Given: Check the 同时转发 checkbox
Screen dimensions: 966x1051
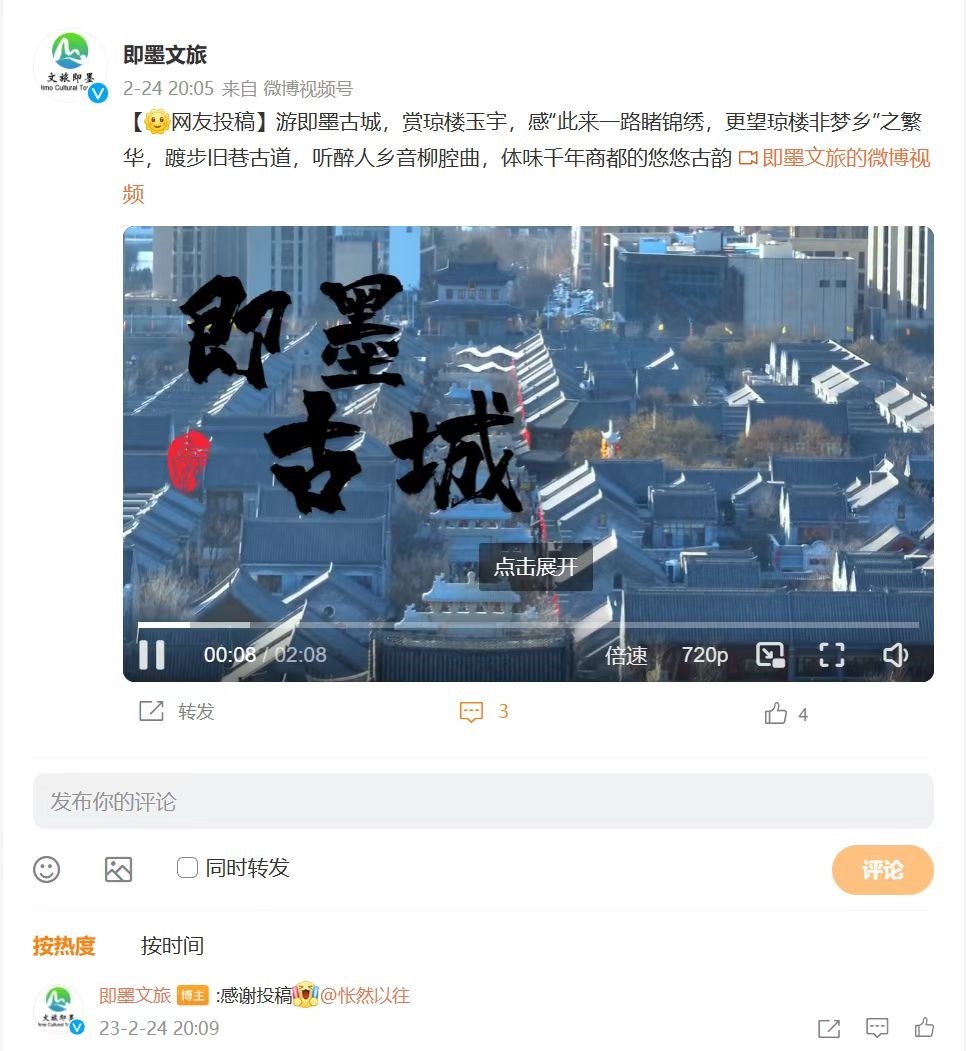Looking at the screenshot, I should (187, 867).
